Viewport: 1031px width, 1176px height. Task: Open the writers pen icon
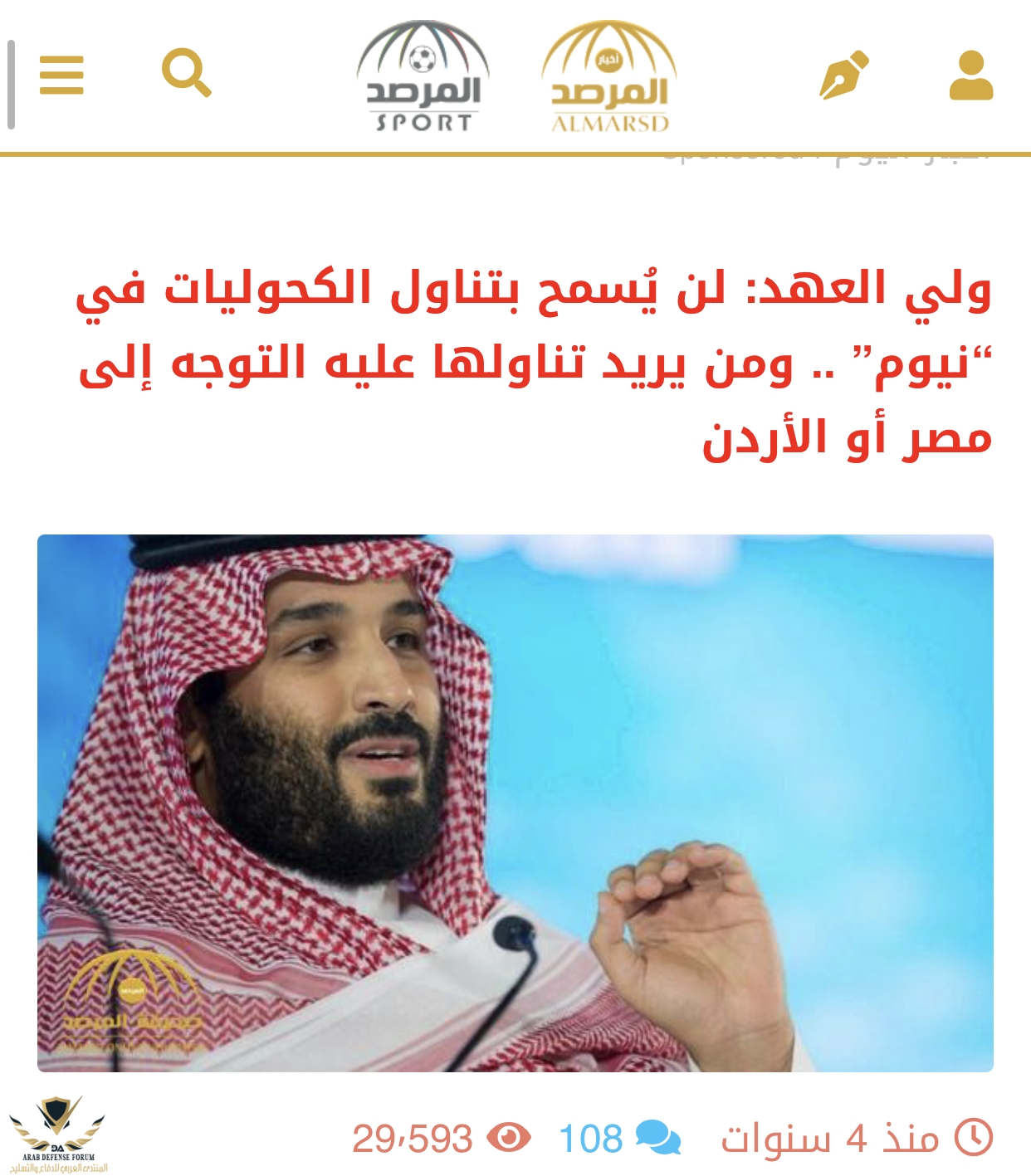(x=843, y=75)
